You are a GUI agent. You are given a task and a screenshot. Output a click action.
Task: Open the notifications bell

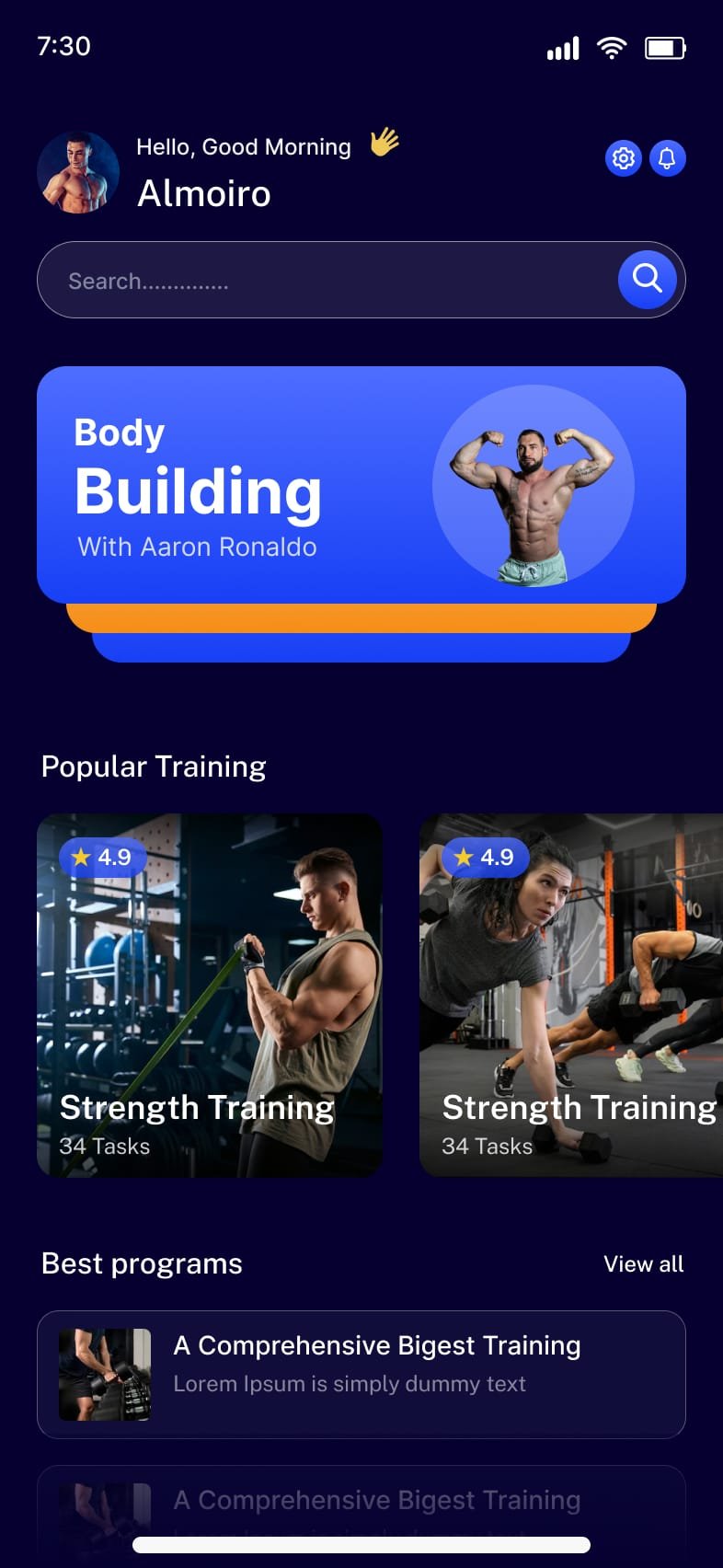668,158
